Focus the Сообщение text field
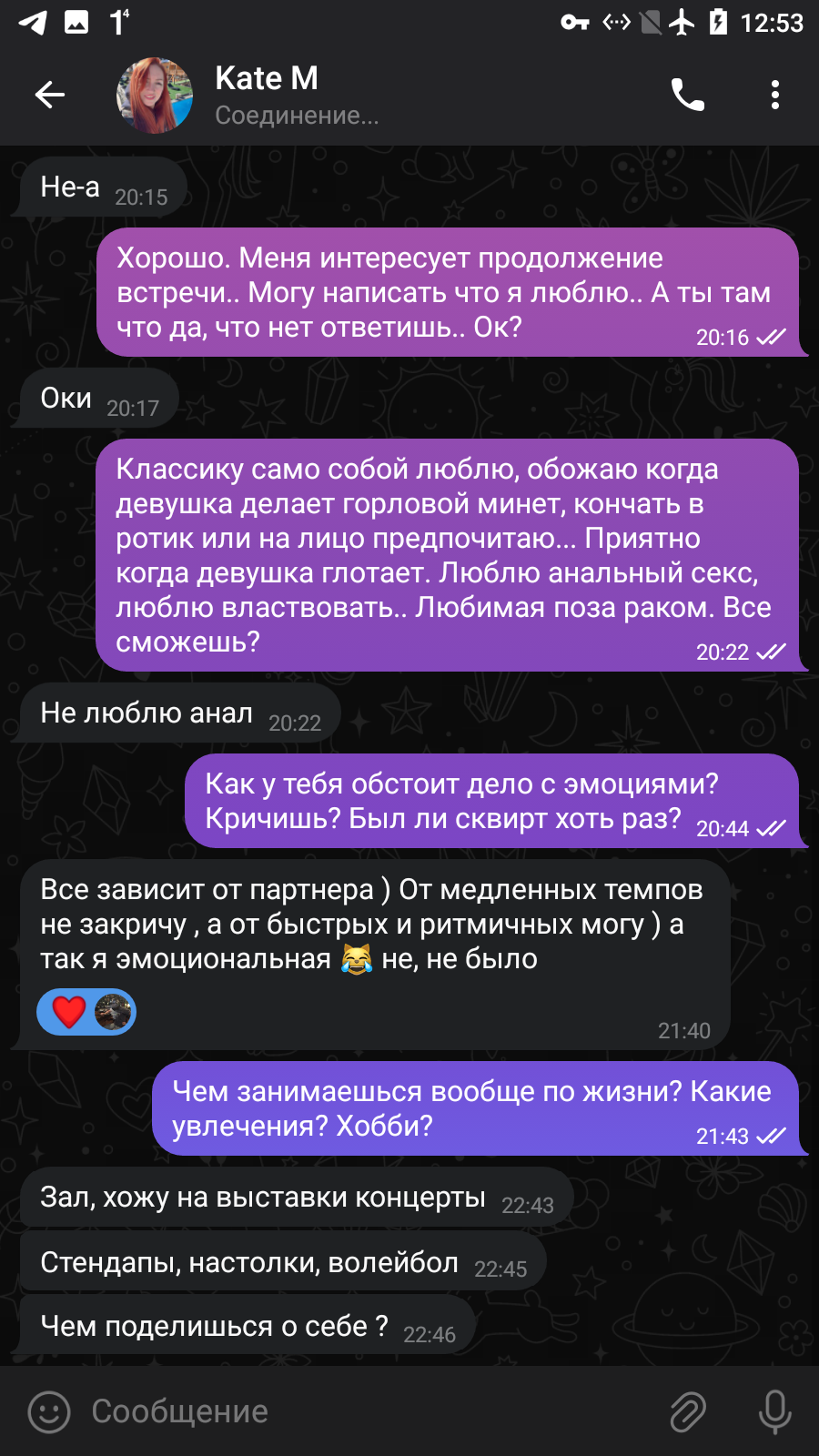 click(x=364, y=1411)
